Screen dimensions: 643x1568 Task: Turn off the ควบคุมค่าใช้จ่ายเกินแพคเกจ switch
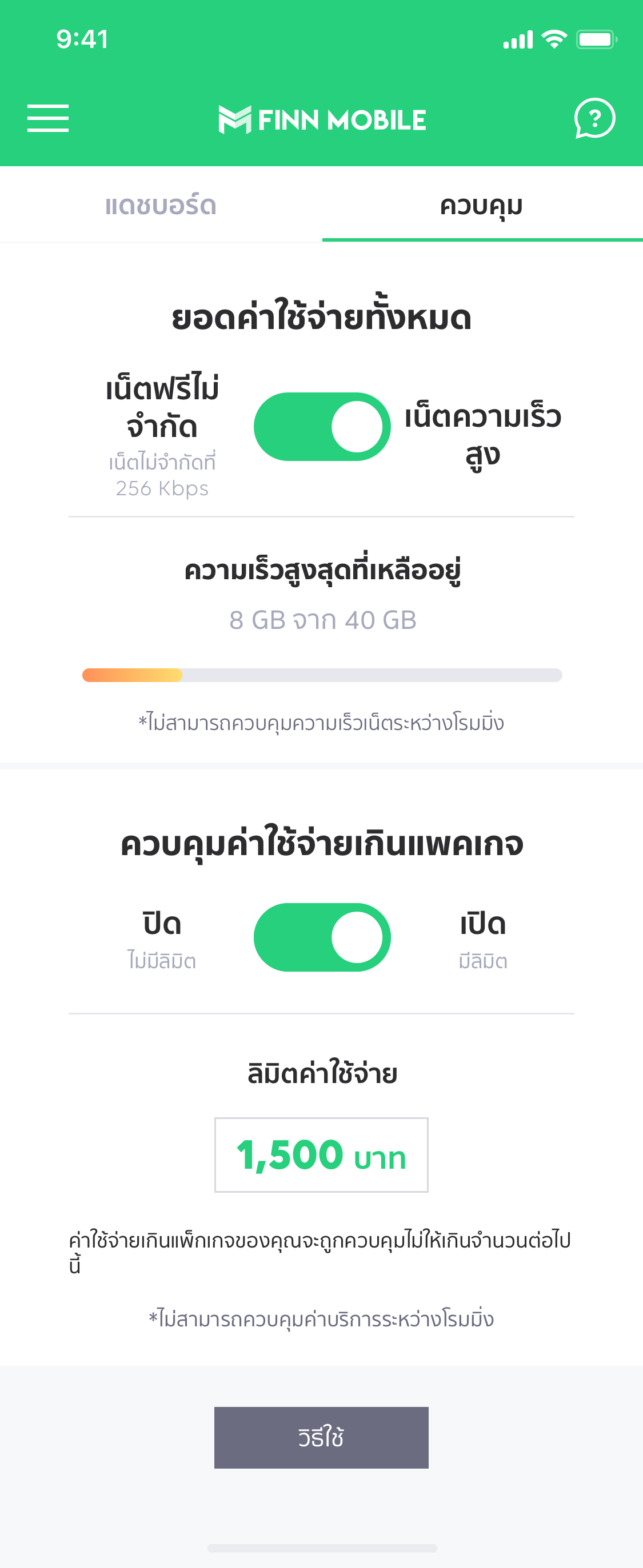(322, 937)
